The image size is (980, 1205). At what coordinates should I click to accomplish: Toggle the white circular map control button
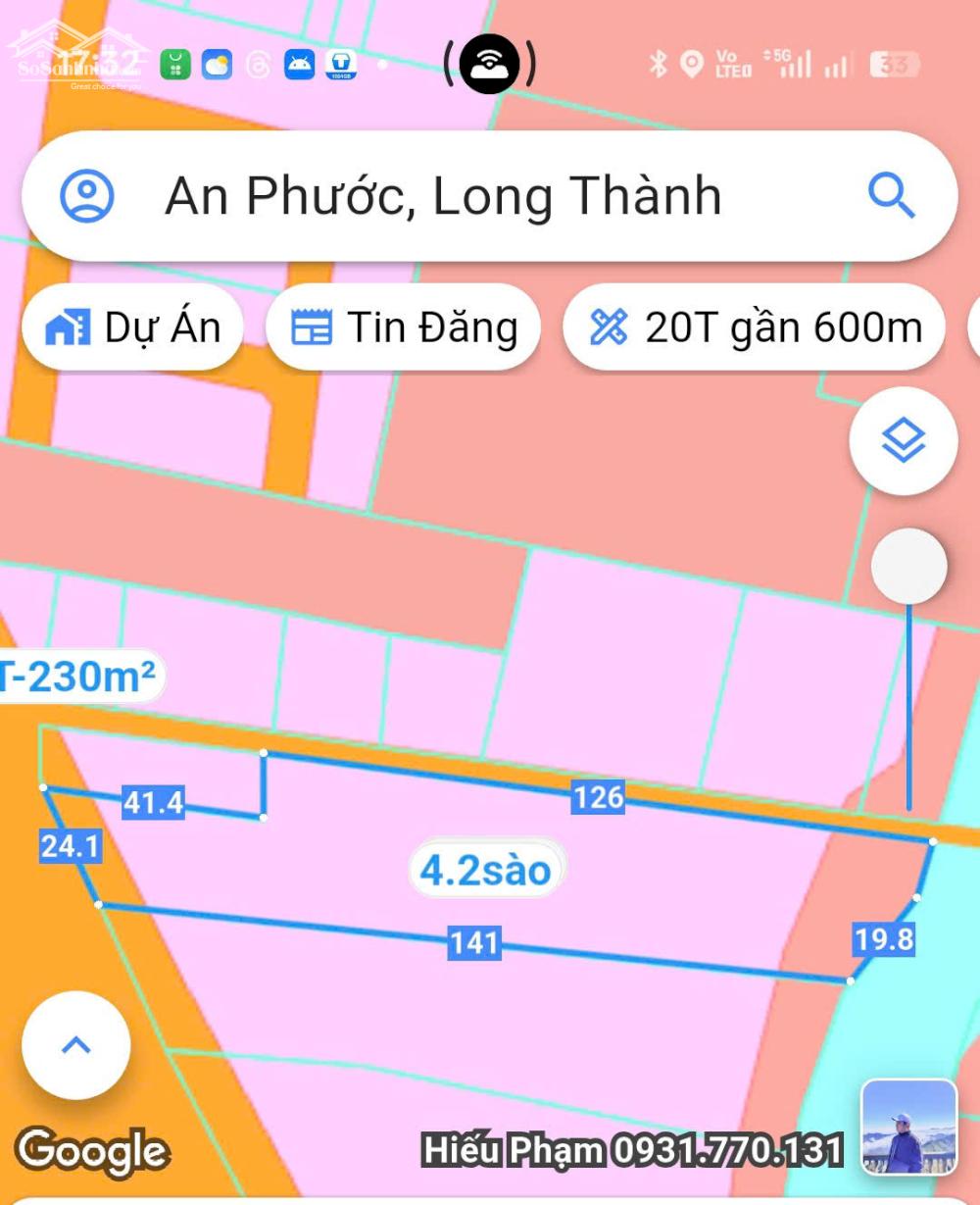click(907, 567)
